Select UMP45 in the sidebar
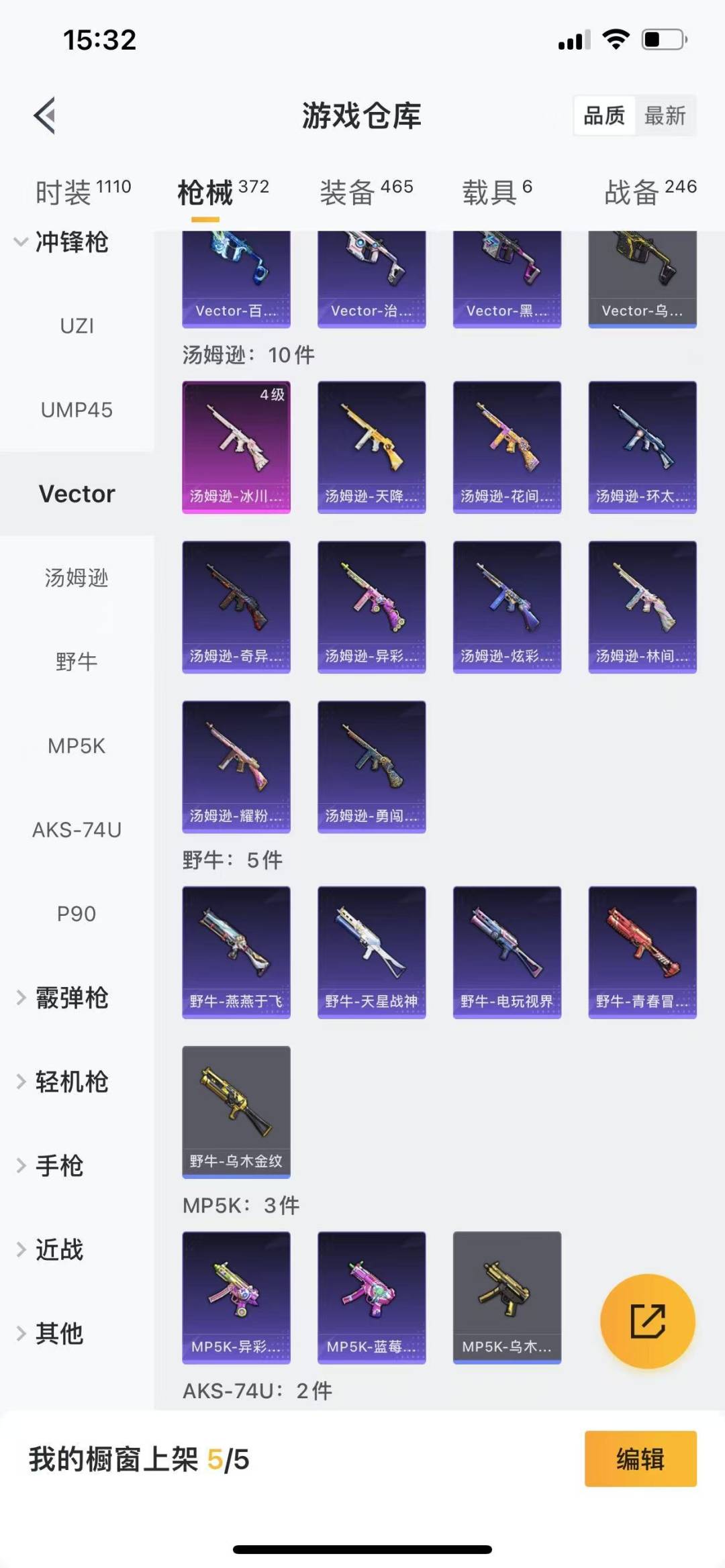The height and width of the screenshot is (1568, 725). pos(77,410)
